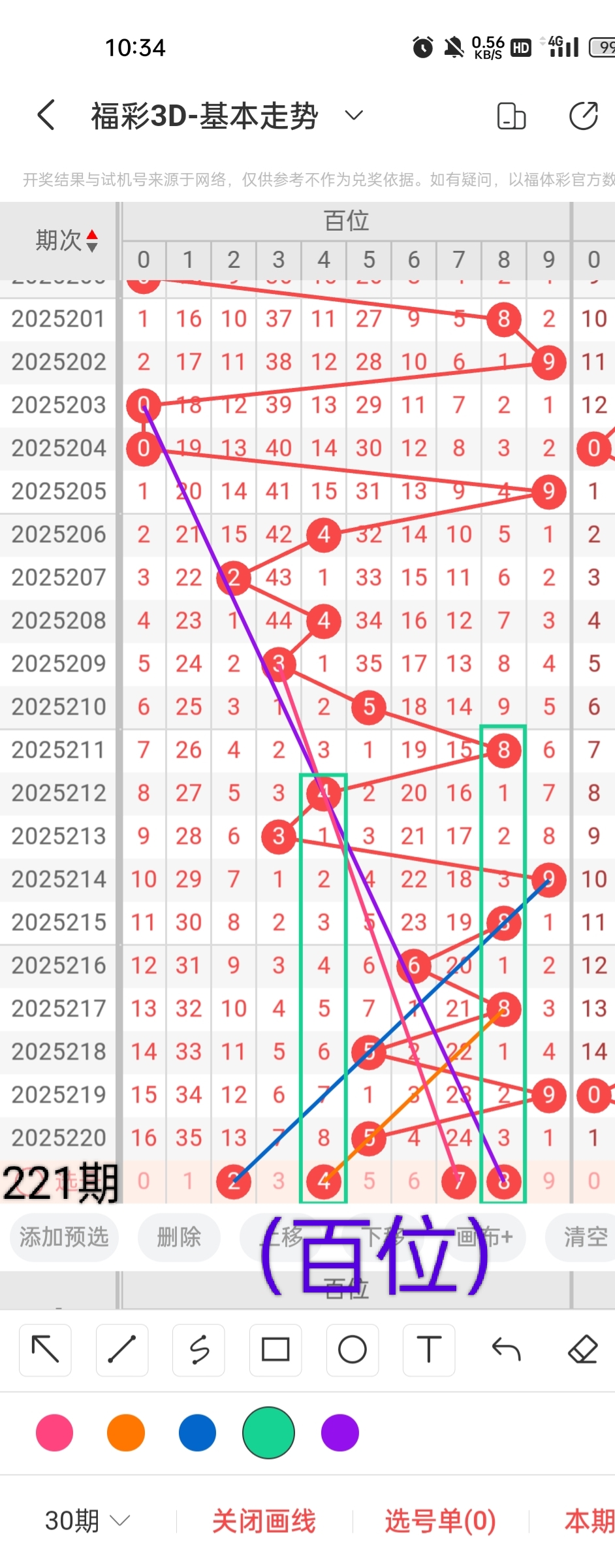Select the text tool
The height and width of the screenshot is (1568, 615).
point(429,1350)
